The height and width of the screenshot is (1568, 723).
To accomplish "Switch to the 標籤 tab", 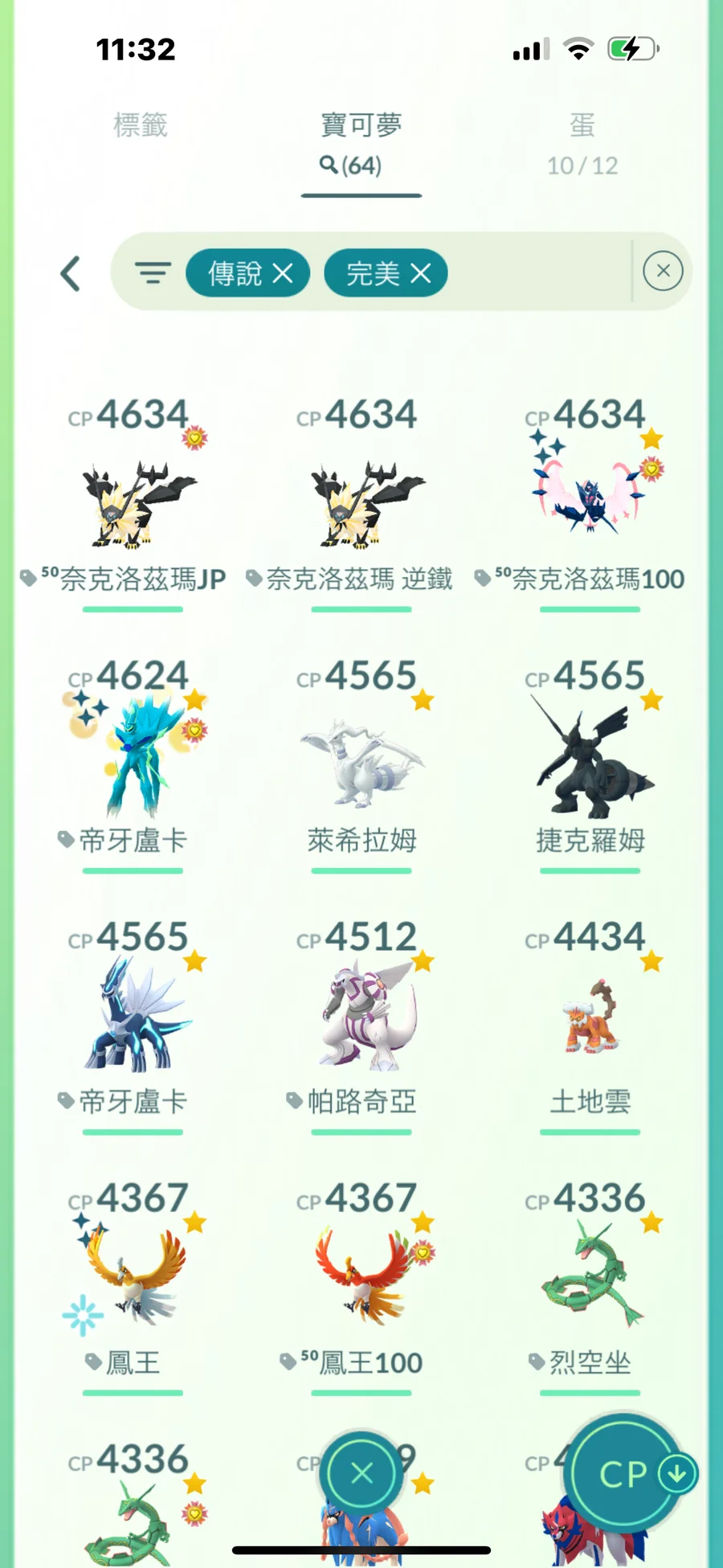I will pyautogui.click(x=141, y=125).
